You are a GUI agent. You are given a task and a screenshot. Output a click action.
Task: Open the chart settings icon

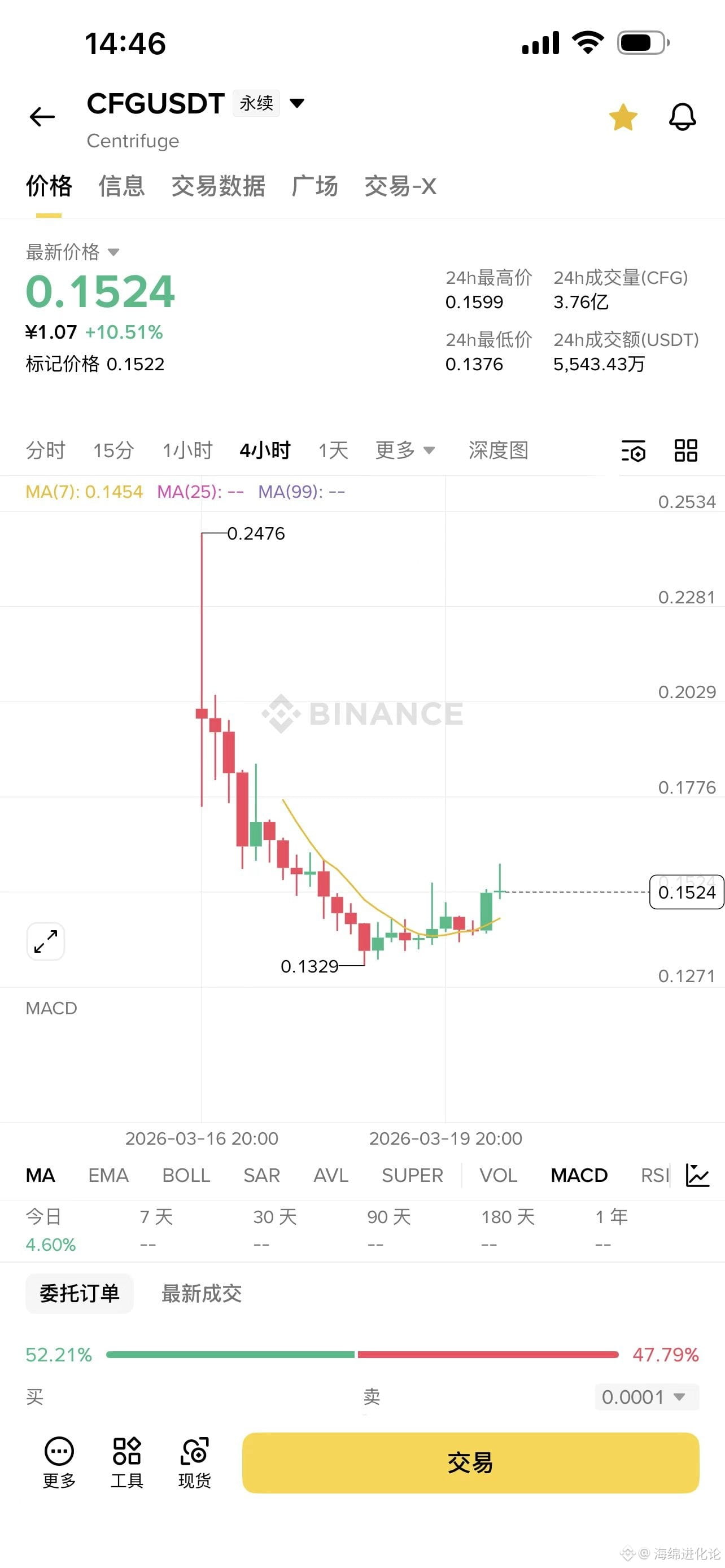[x=633, y=451]
